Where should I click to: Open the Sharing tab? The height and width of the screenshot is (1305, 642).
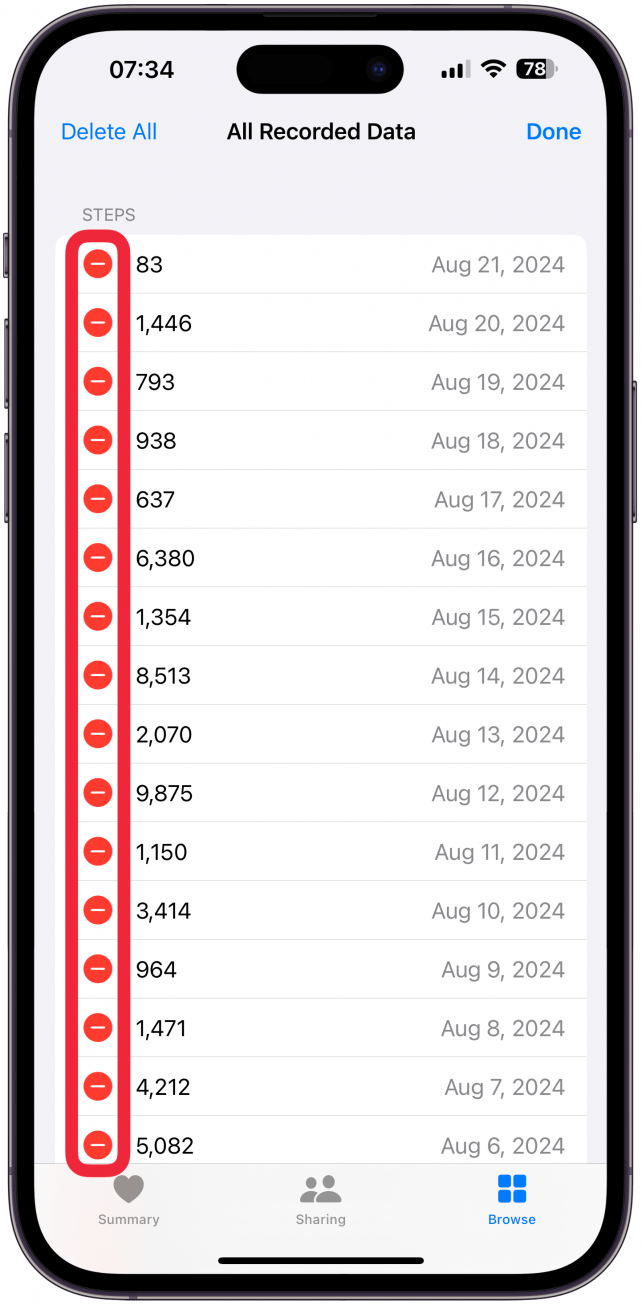[320, 1200]
